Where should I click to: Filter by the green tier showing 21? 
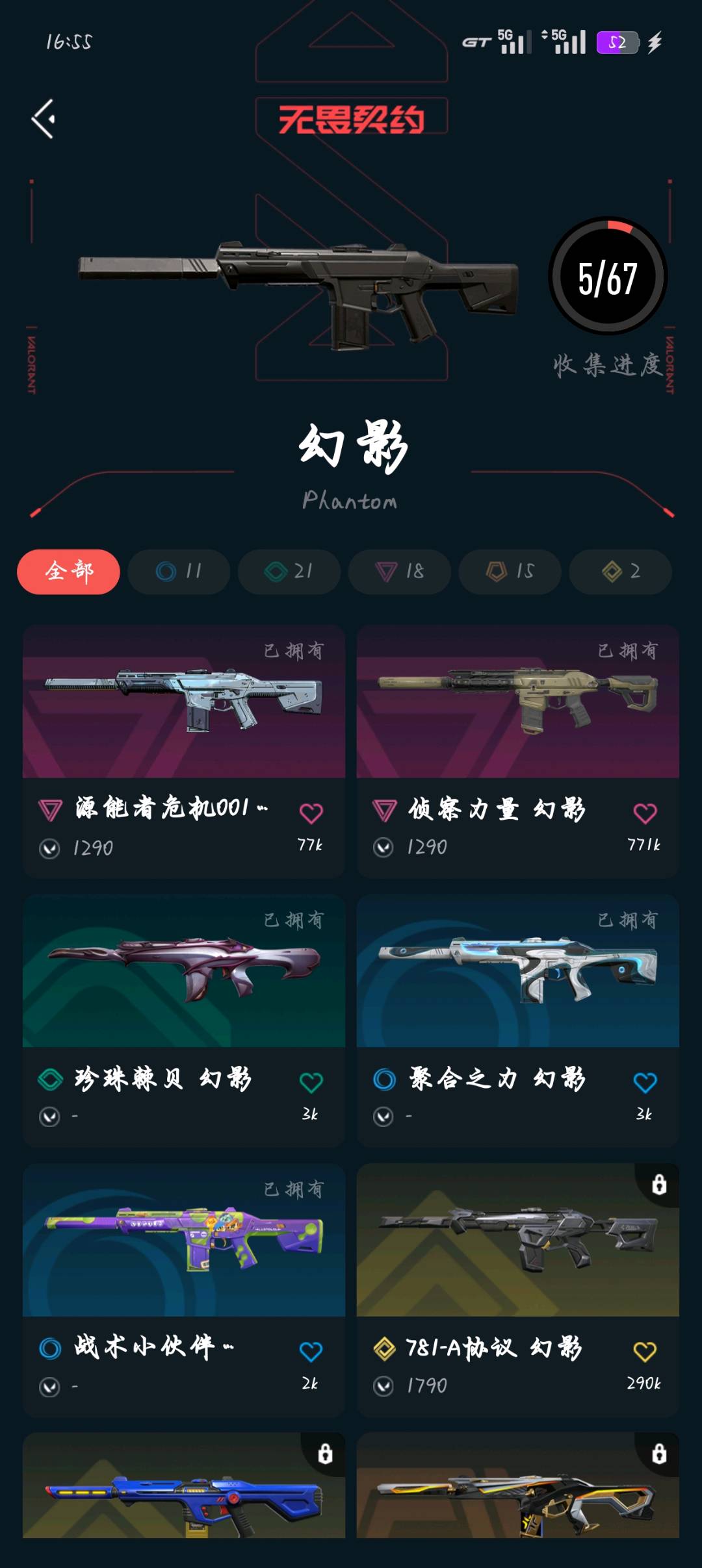coord(289,572)
